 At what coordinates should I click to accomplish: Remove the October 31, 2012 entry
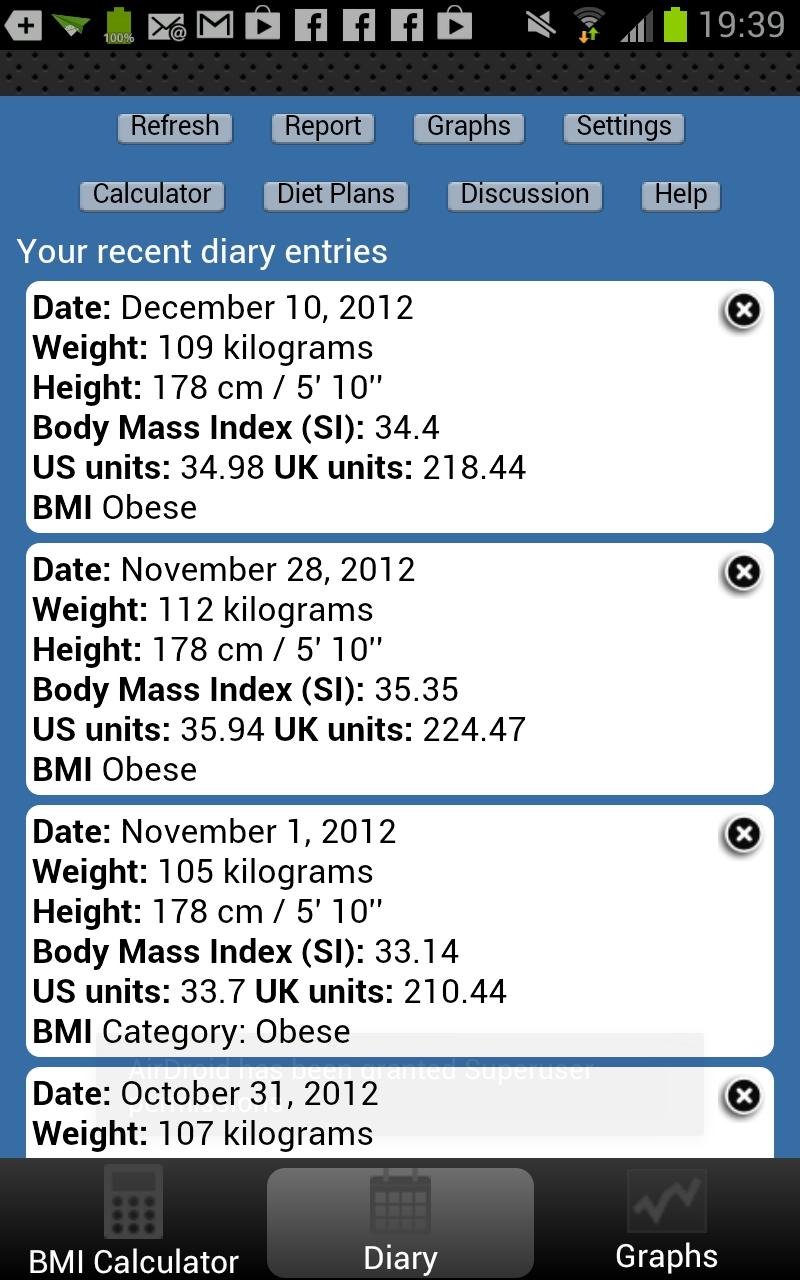(743, 1096)
